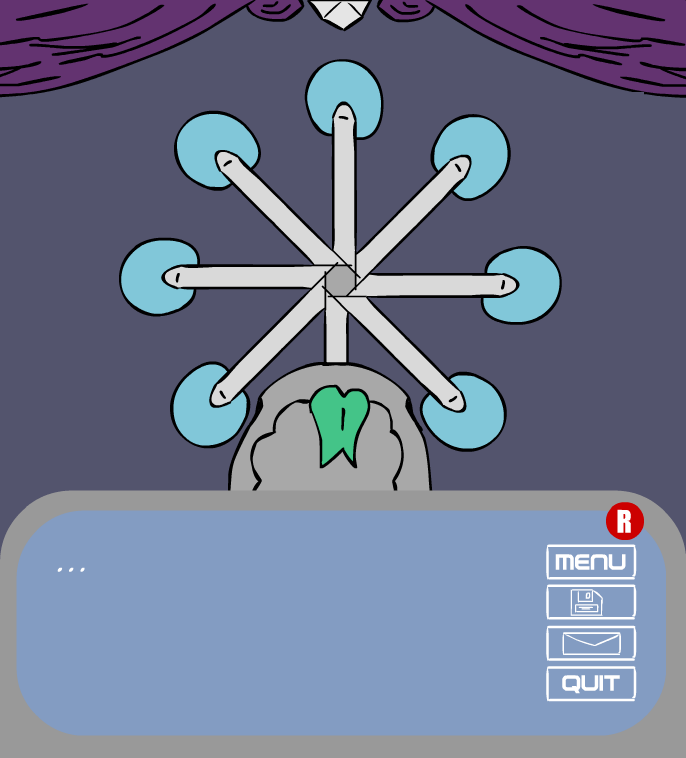Open the envelope message button
This screenshot has width=686, height=758.
590,643
